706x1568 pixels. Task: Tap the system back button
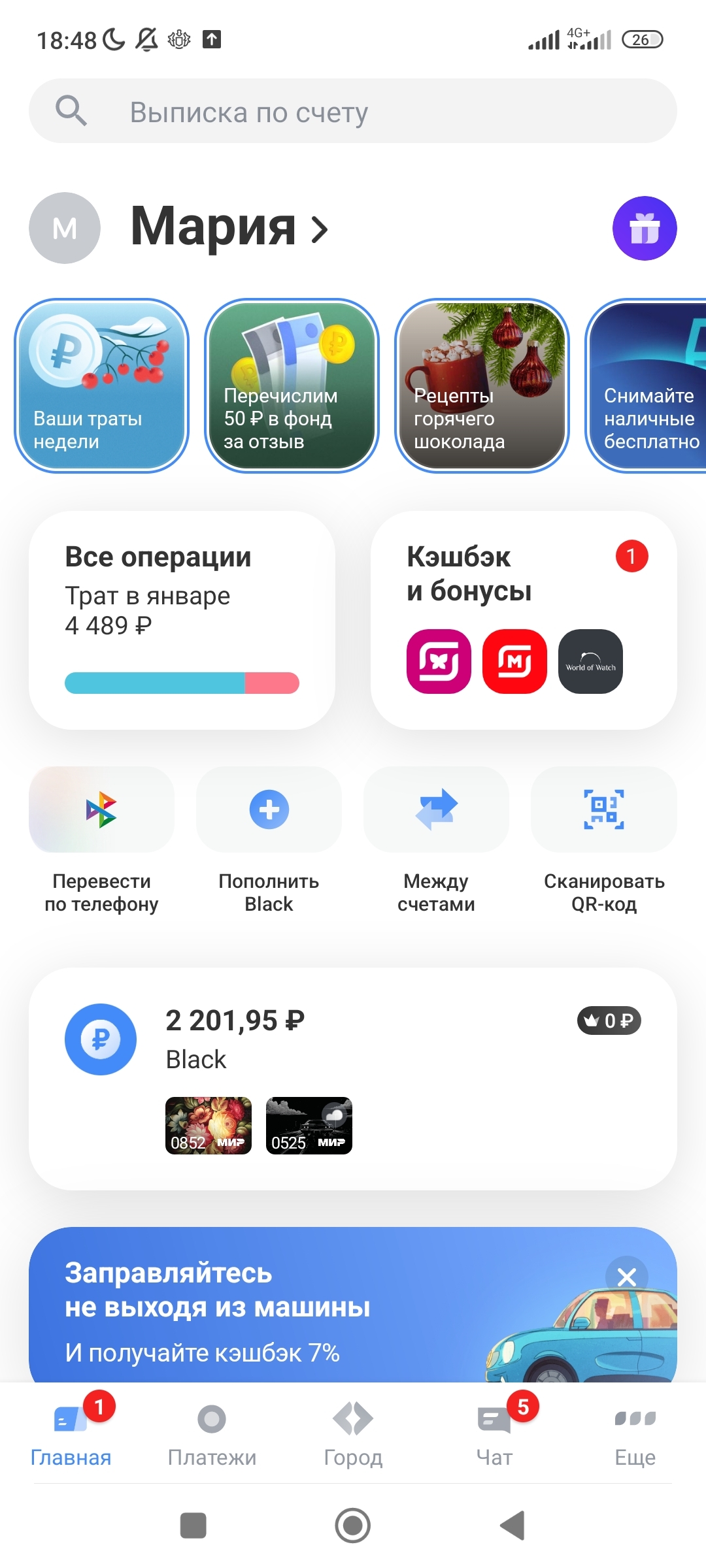point(513,1526)
